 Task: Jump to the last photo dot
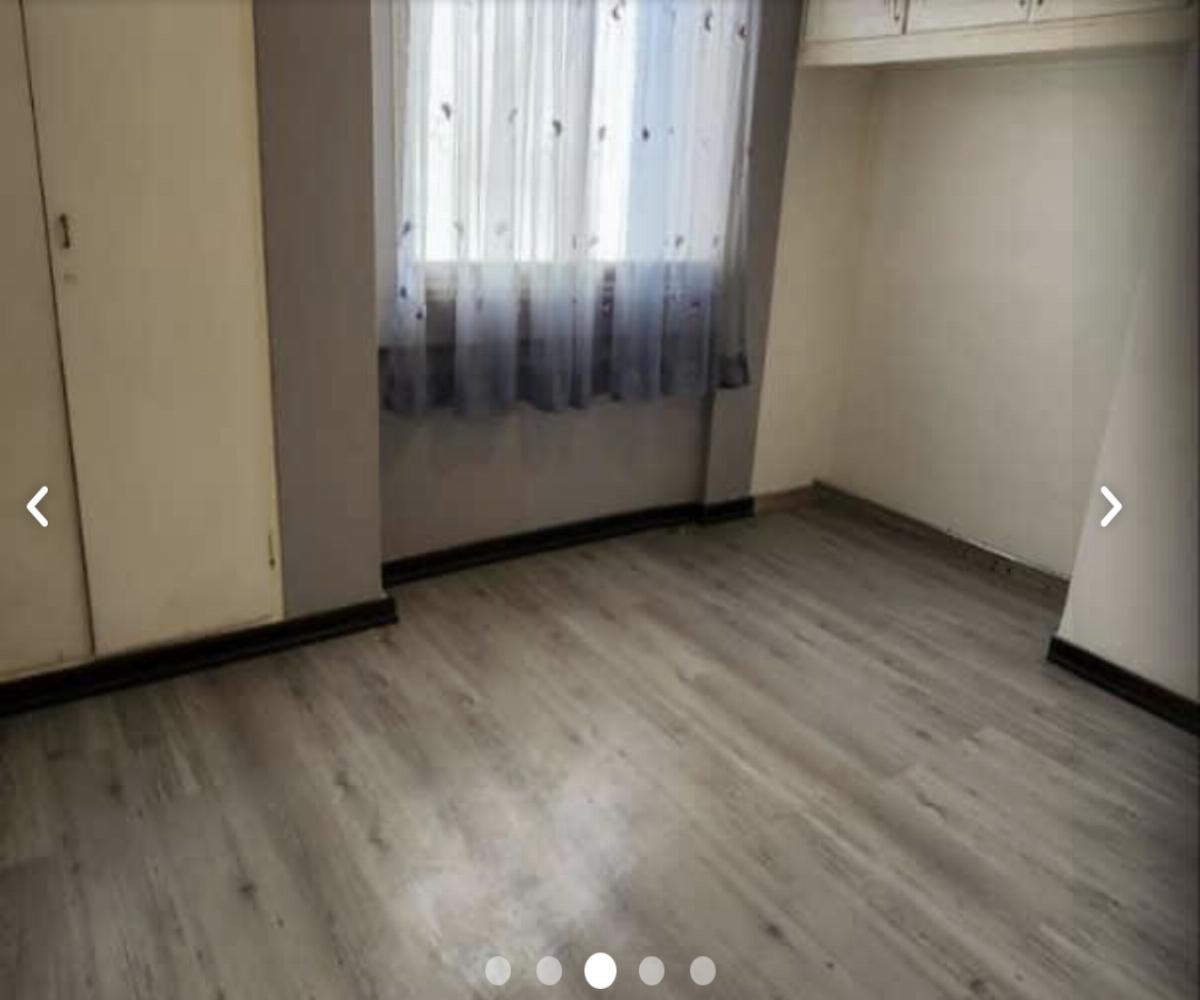(703, 970)
